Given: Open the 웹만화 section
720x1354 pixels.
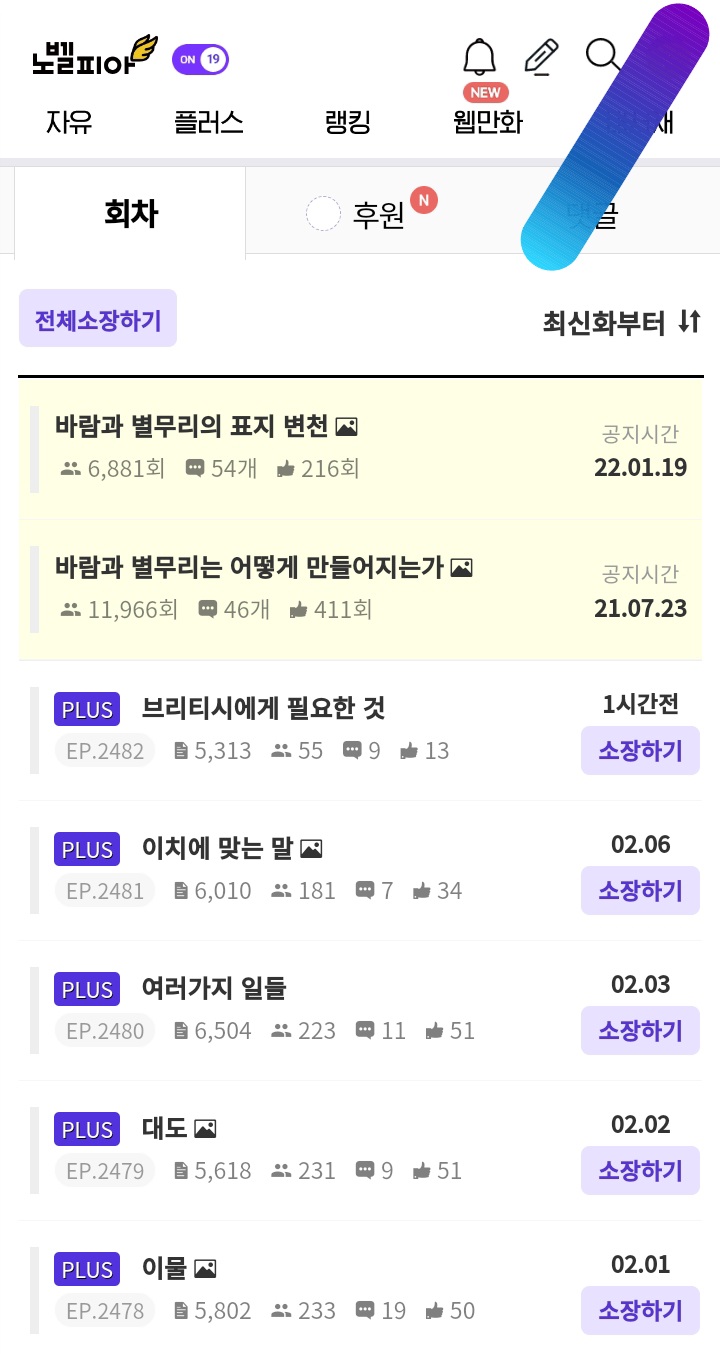Looking at the screenshot, I should 487,122.
